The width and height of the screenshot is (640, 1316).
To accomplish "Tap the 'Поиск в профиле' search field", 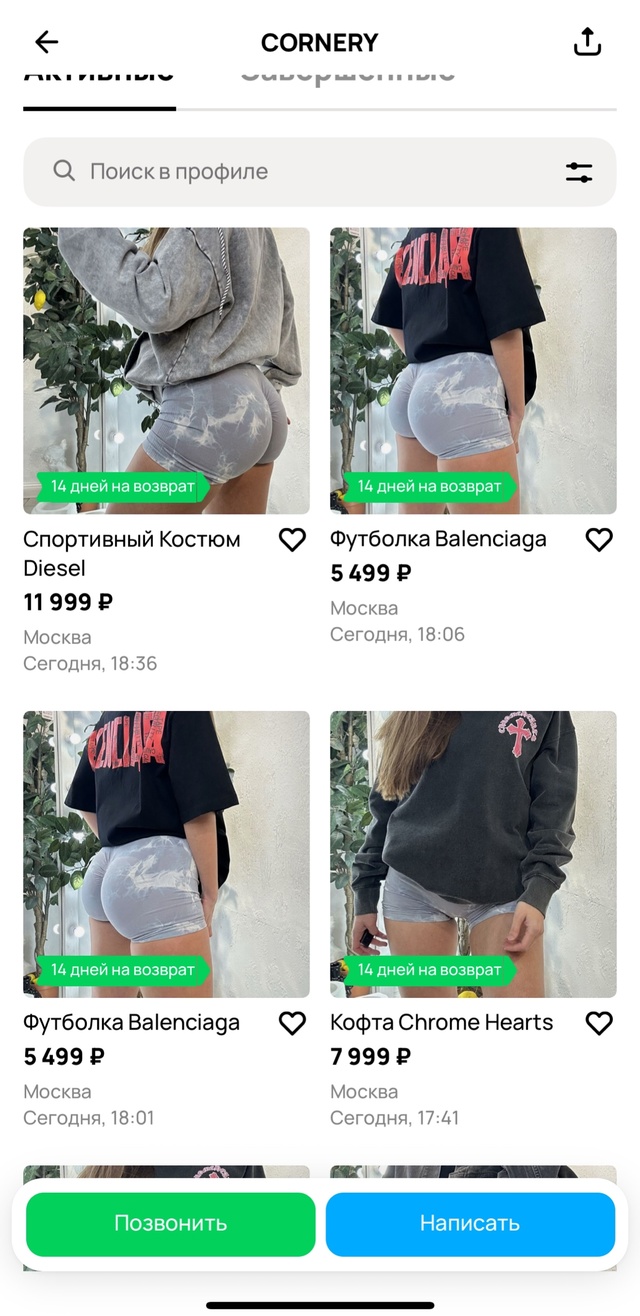I will coord(300,172).
